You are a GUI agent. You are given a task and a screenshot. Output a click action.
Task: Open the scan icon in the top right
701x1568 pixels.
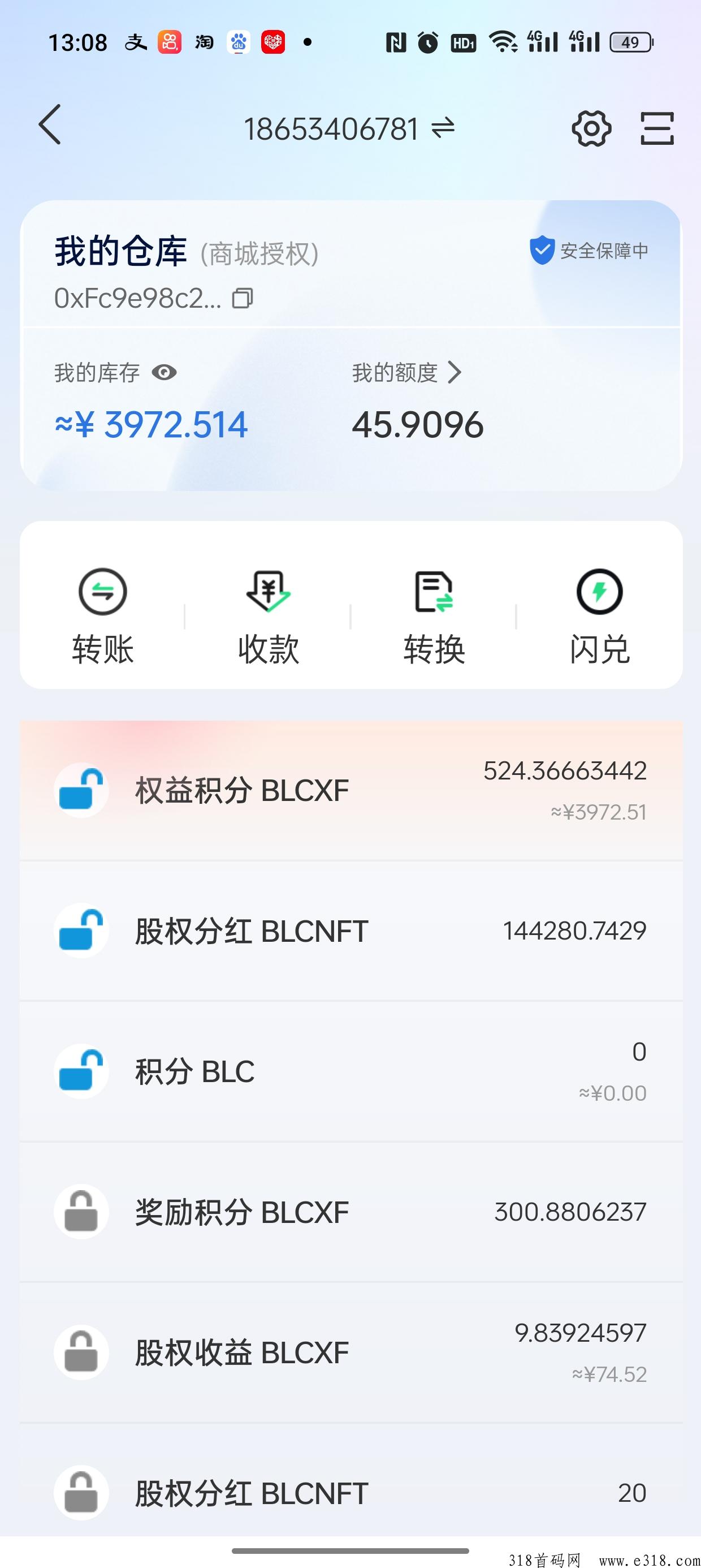[x=657, y=128]
